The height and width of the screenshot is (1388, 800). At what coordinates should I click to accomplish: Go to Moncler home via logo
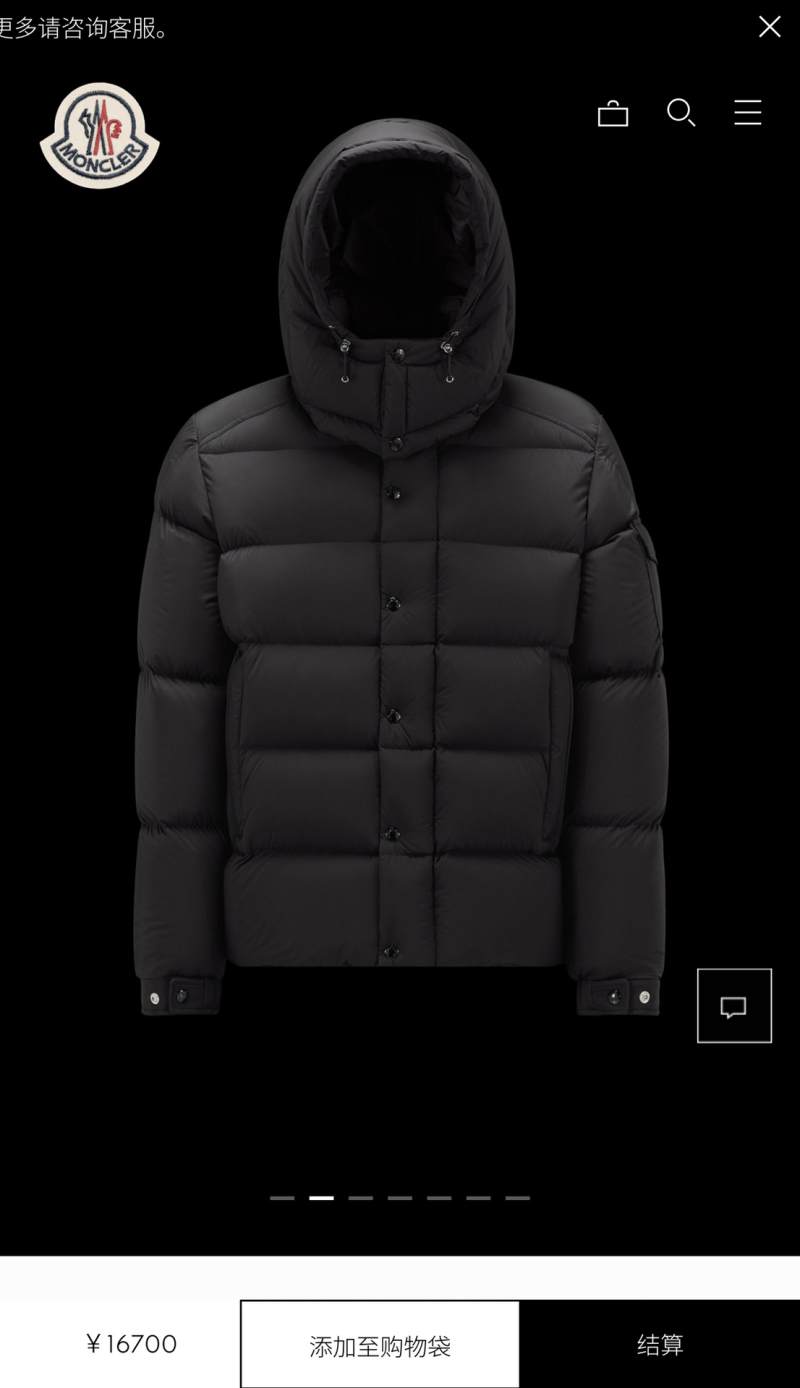[x=100, y=136]
